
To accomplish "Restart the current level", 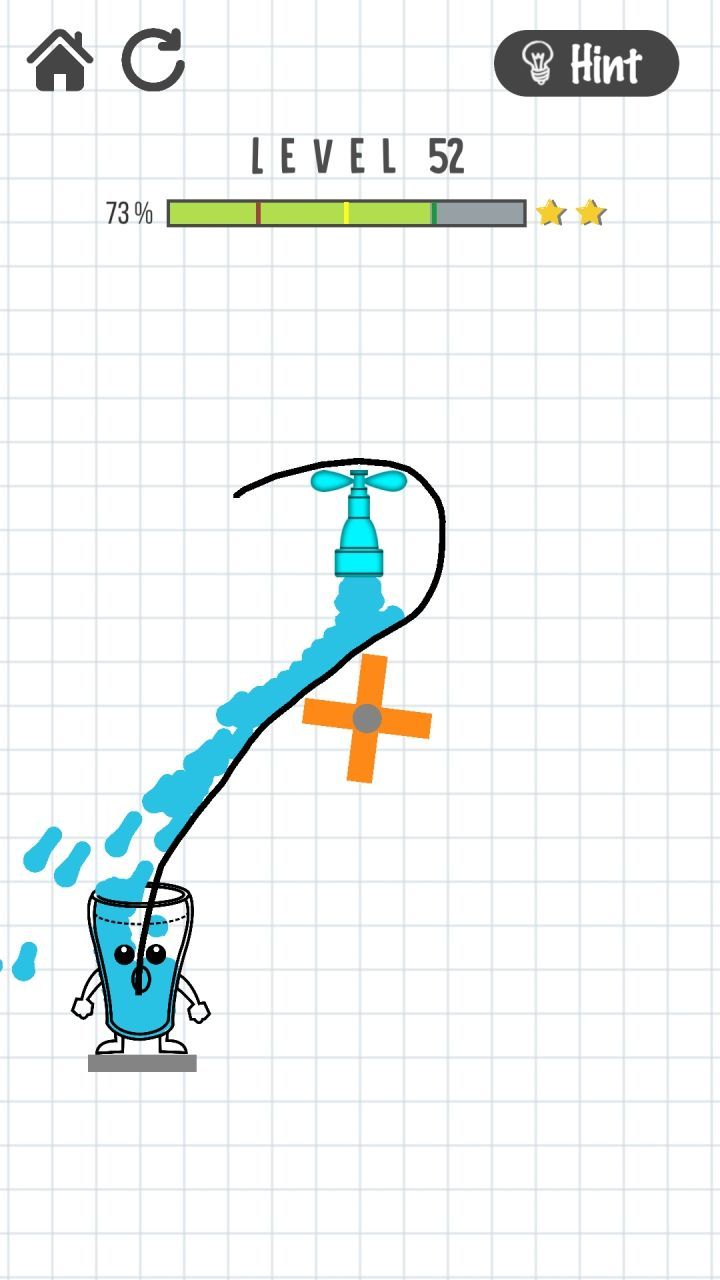I will tap(154, 61).
